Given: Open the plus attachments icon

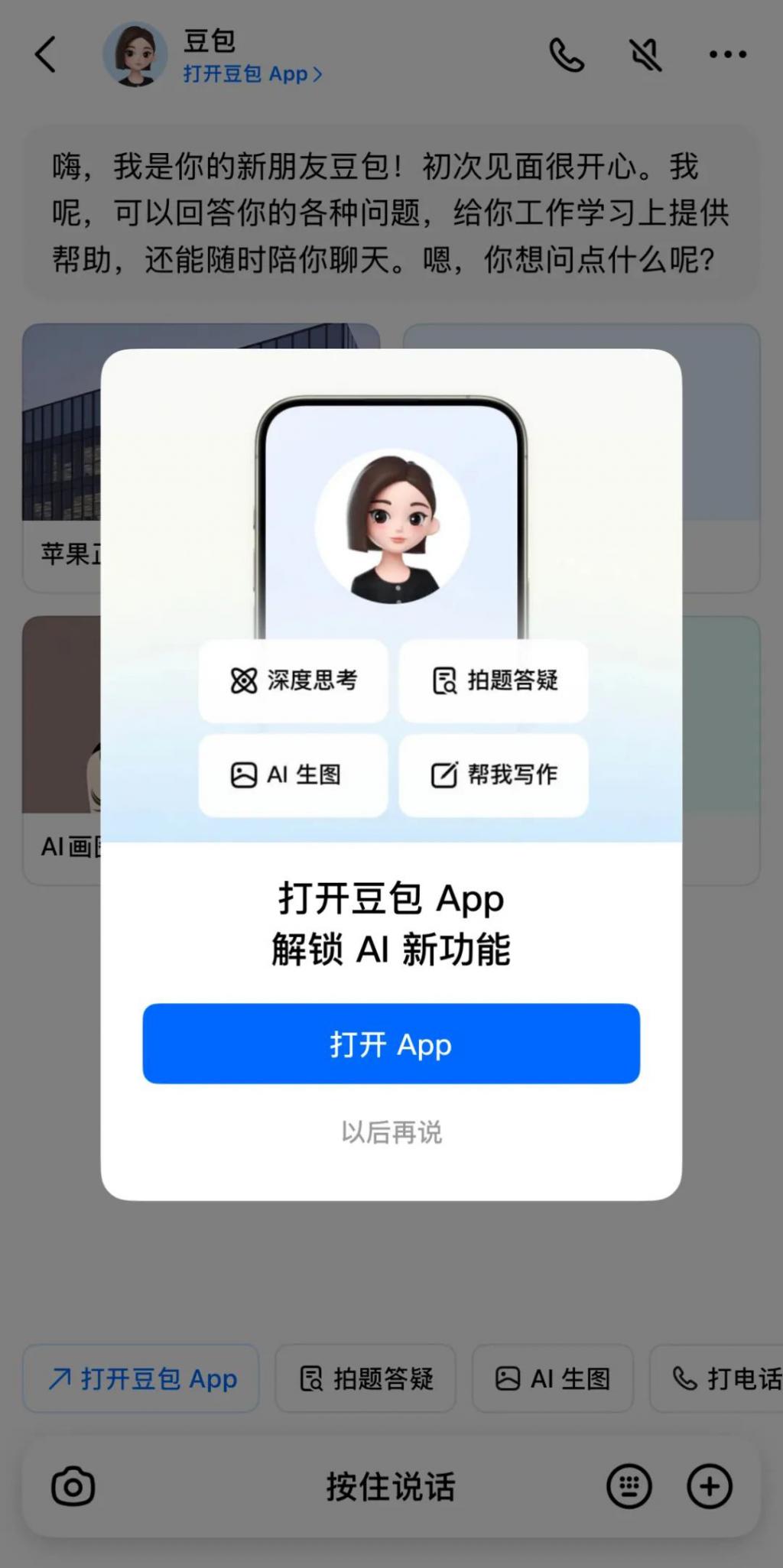Looking at the screenshot, I should pos(710,1486).
